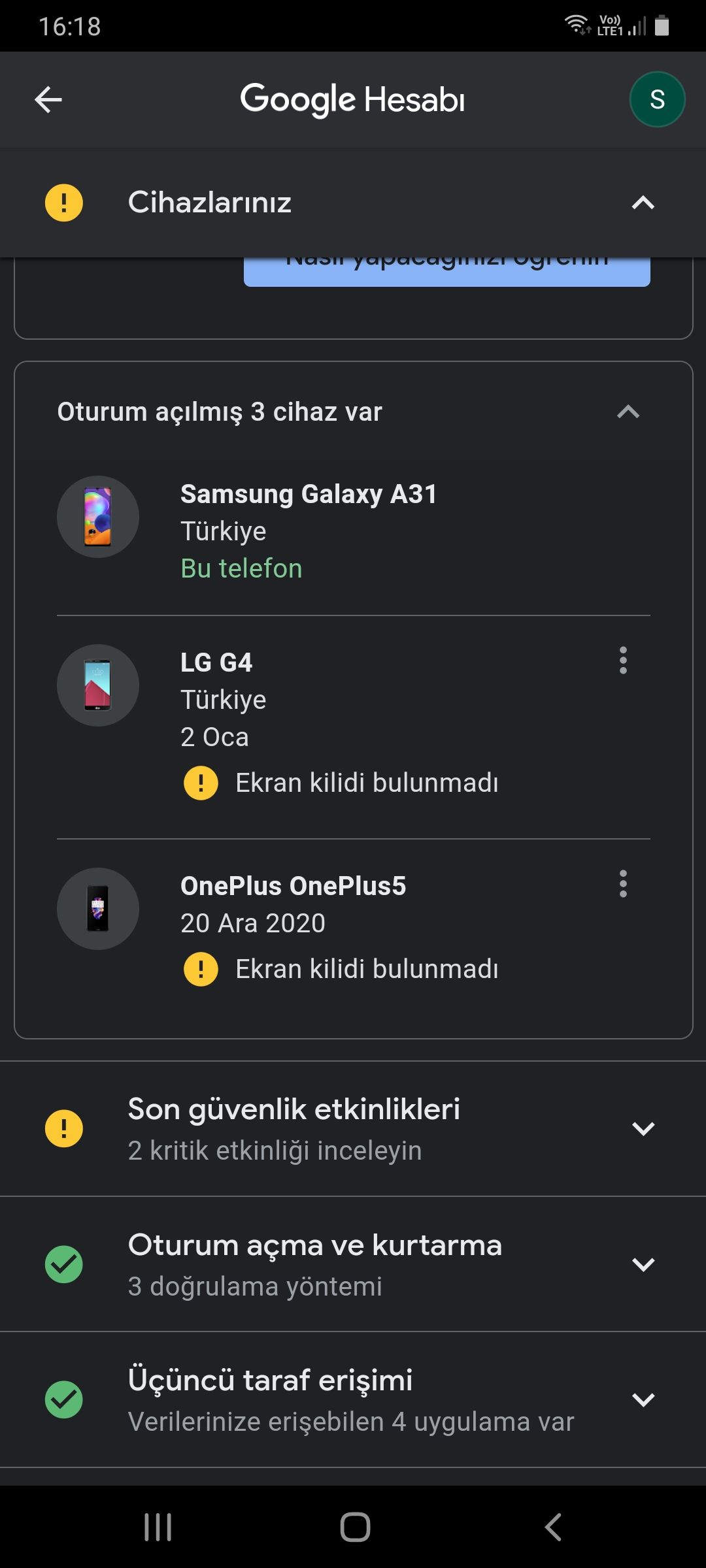This screenshot has height=1568, width=706.
Task: Open the S account avatar
Action: (657, 100)
